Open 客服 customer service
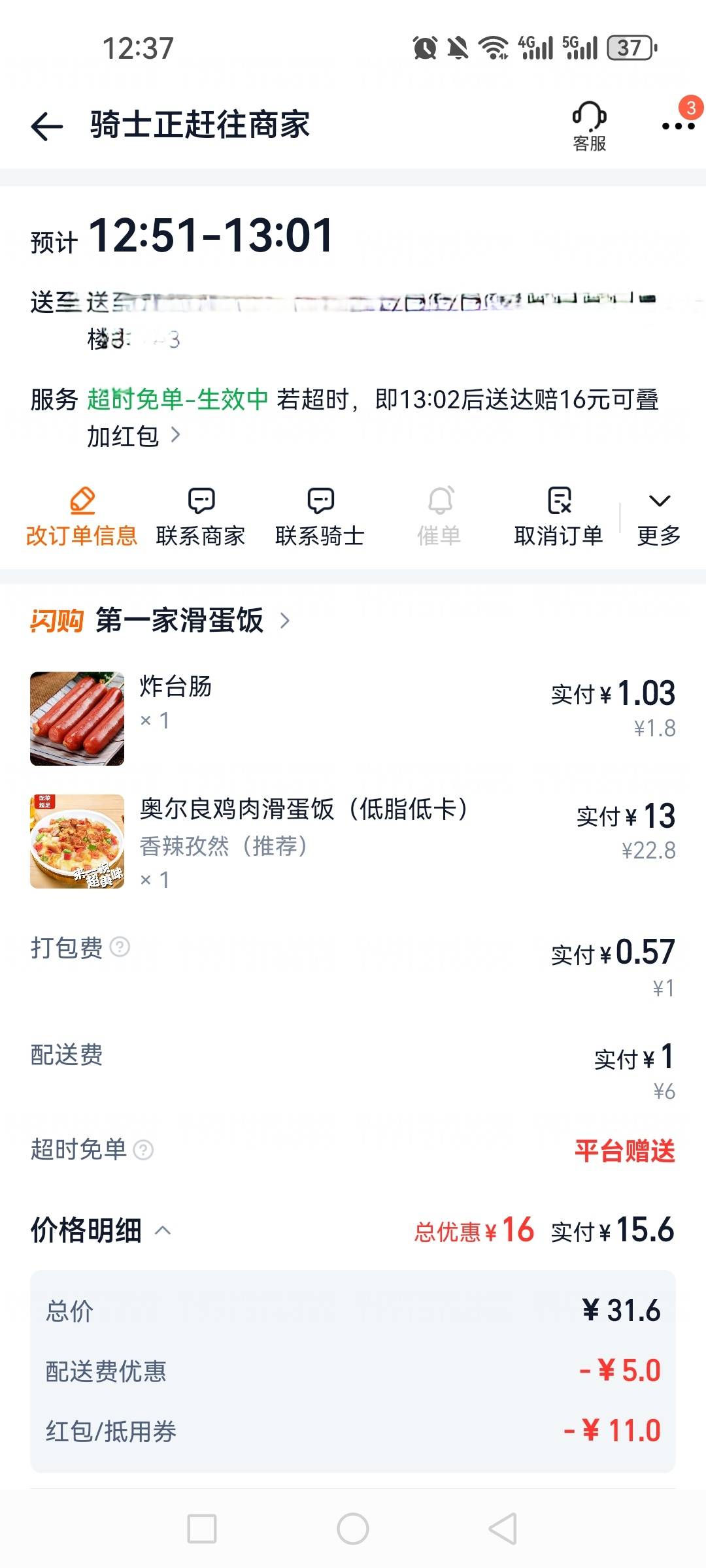Image resolution: width=706 pixels, height=1568 pixels. (x=589, y=126)
